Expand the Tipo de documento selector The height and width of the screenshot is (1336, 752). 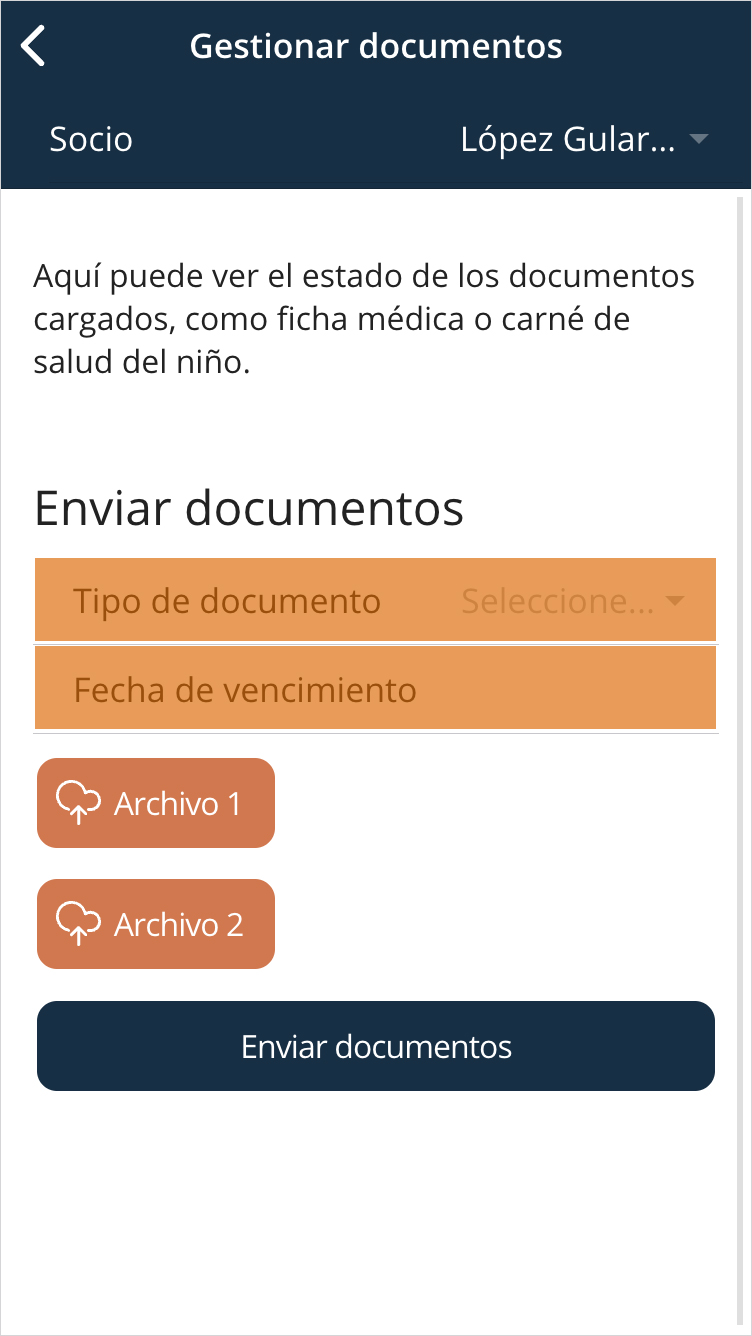click(375, 601)
